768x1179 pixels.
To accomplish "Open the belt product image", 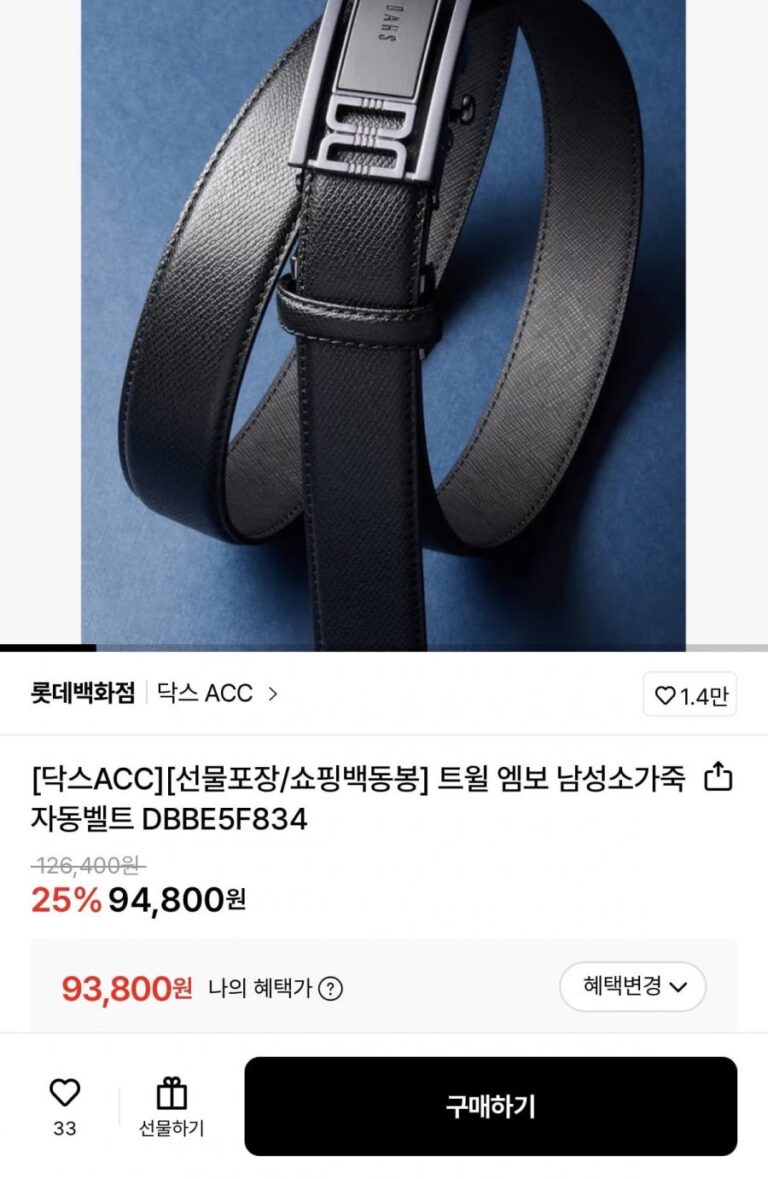I will [383, 320].
